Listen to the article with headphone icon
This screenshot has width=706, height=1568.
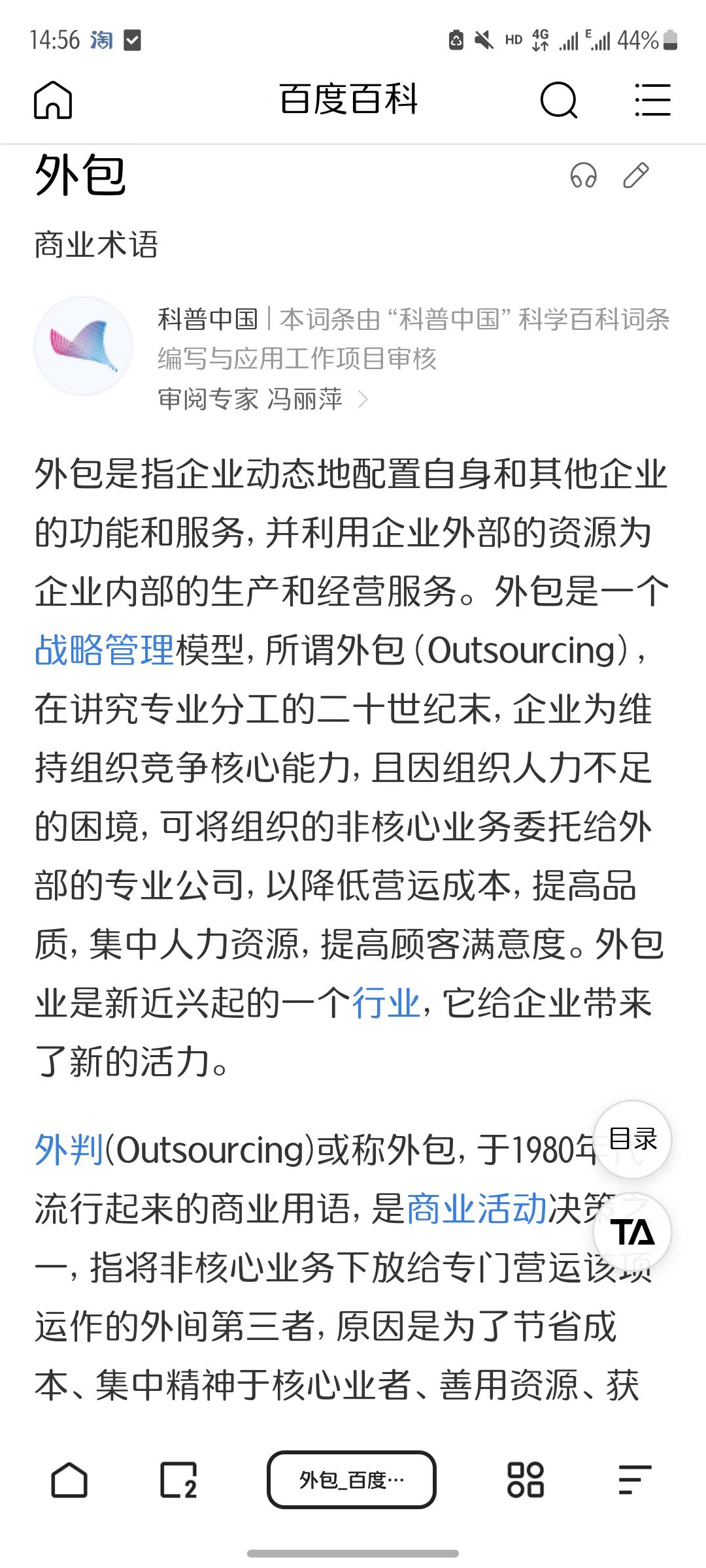click(583, 176)
